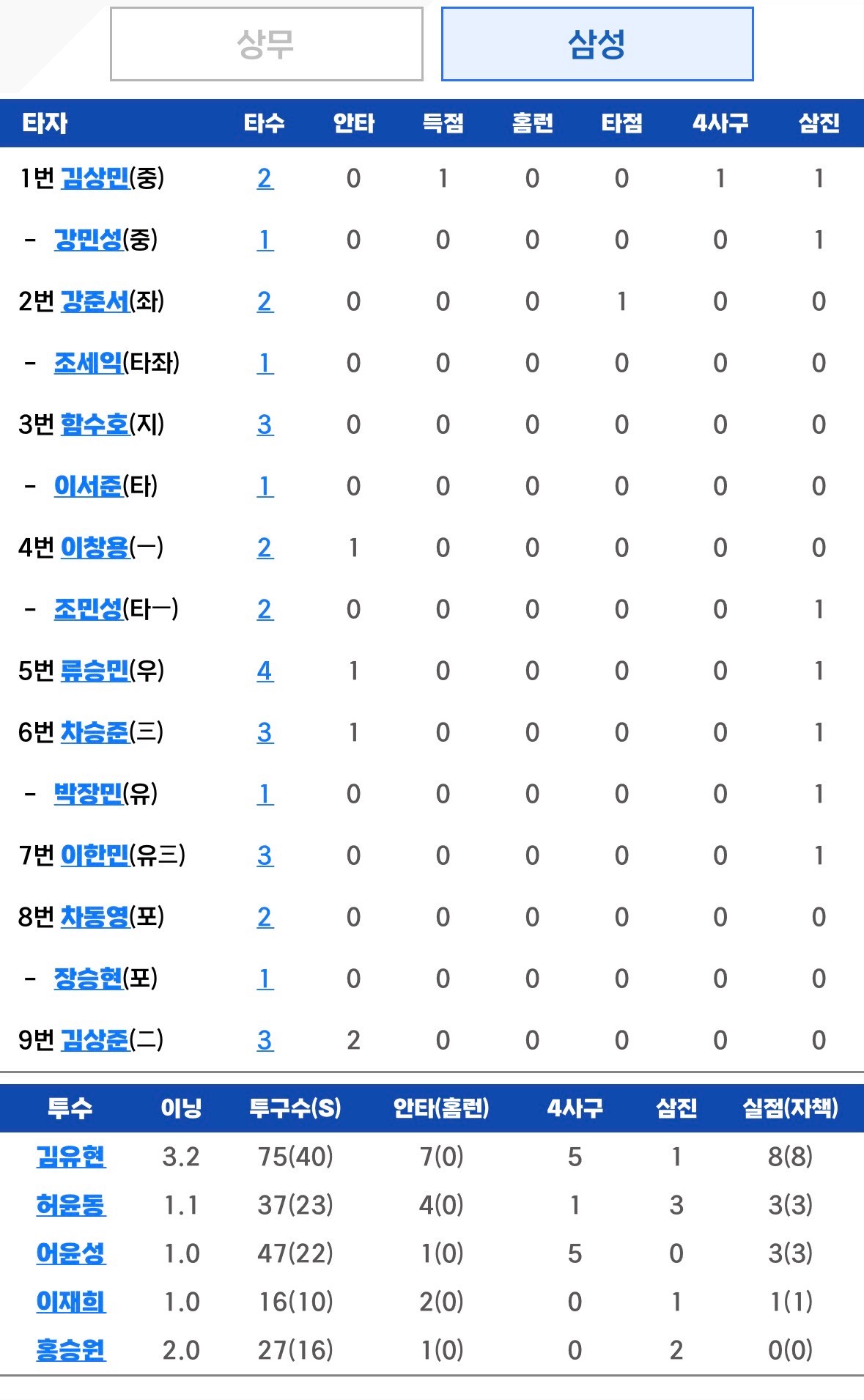View 강준서's player details
The height and width of the screenshot is (1400, 864).
point(95,301)
